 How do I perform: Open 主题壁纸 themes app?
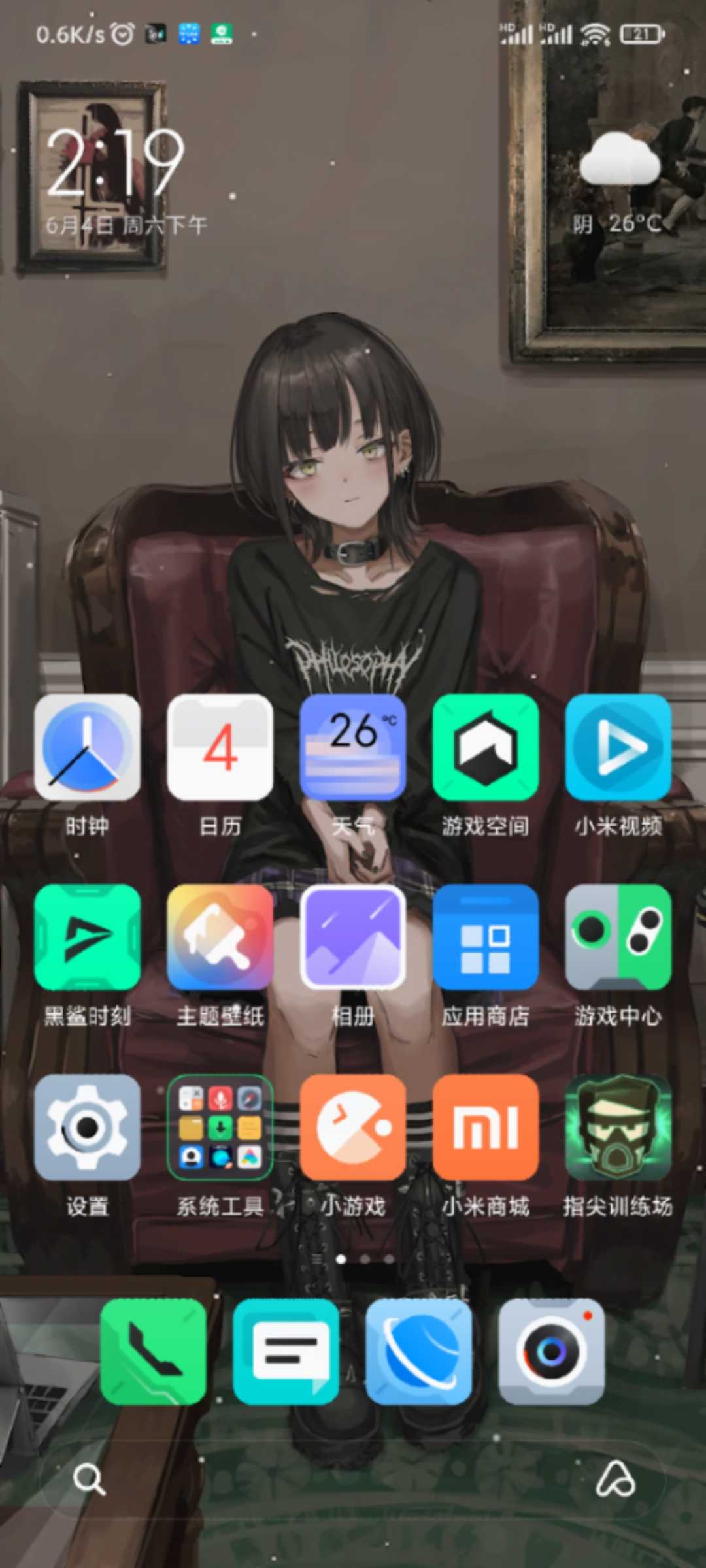point(220,937)
